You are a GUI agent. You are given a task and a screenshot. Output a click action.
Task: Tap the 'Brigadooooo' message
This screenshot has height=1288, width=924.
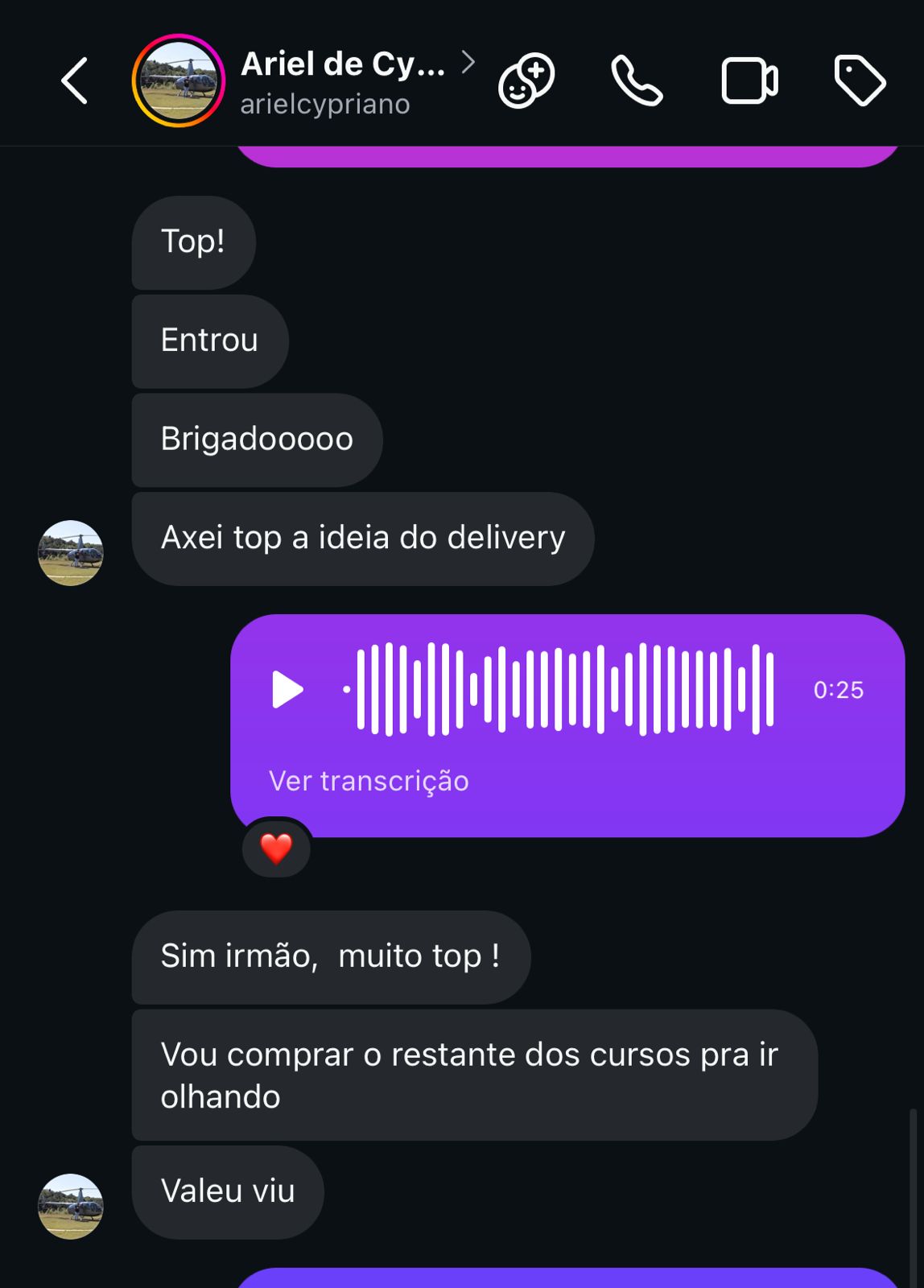pos(256,440)
